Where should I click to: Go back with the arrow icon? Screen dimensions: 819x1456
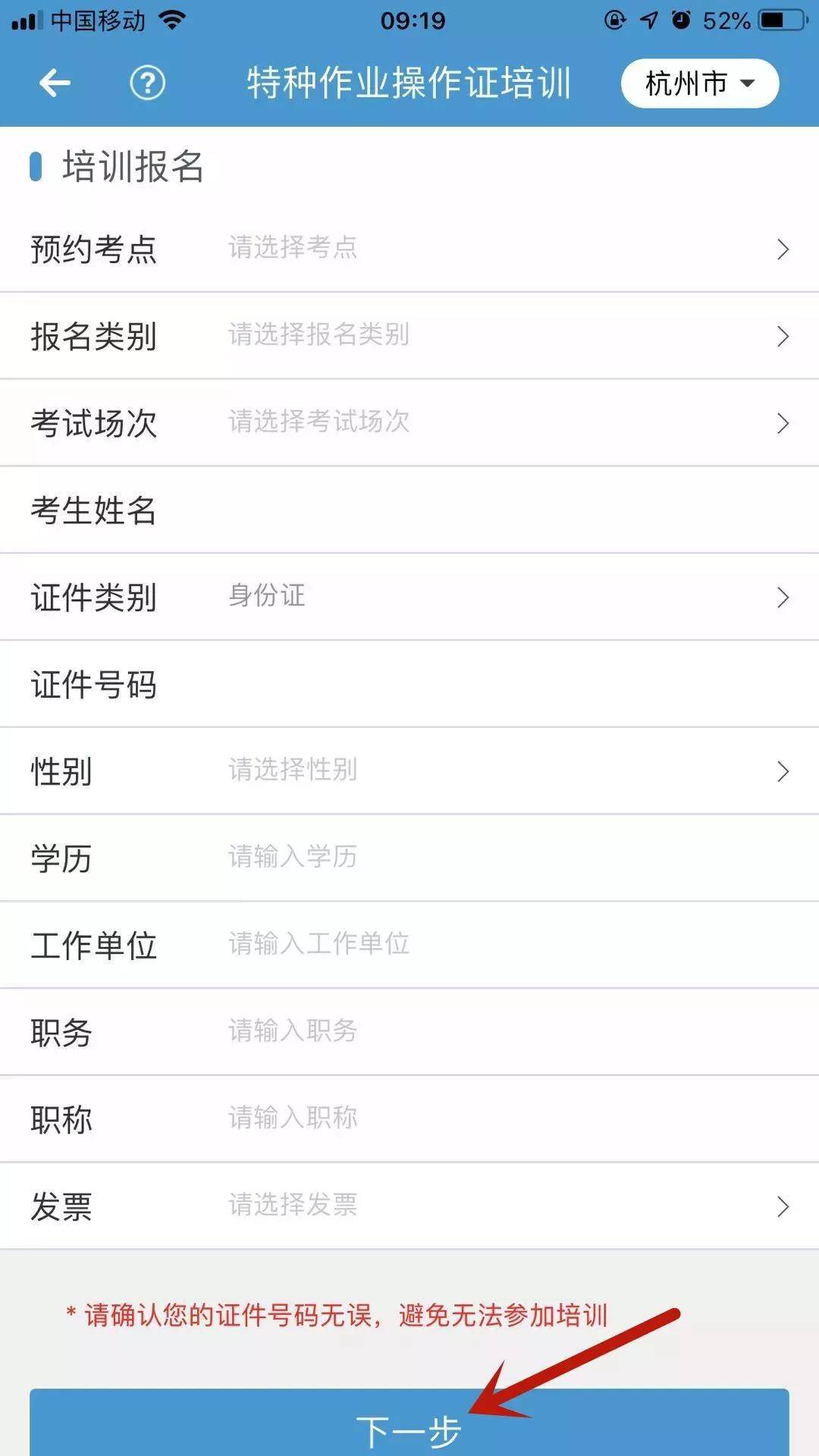coord(55,83)
